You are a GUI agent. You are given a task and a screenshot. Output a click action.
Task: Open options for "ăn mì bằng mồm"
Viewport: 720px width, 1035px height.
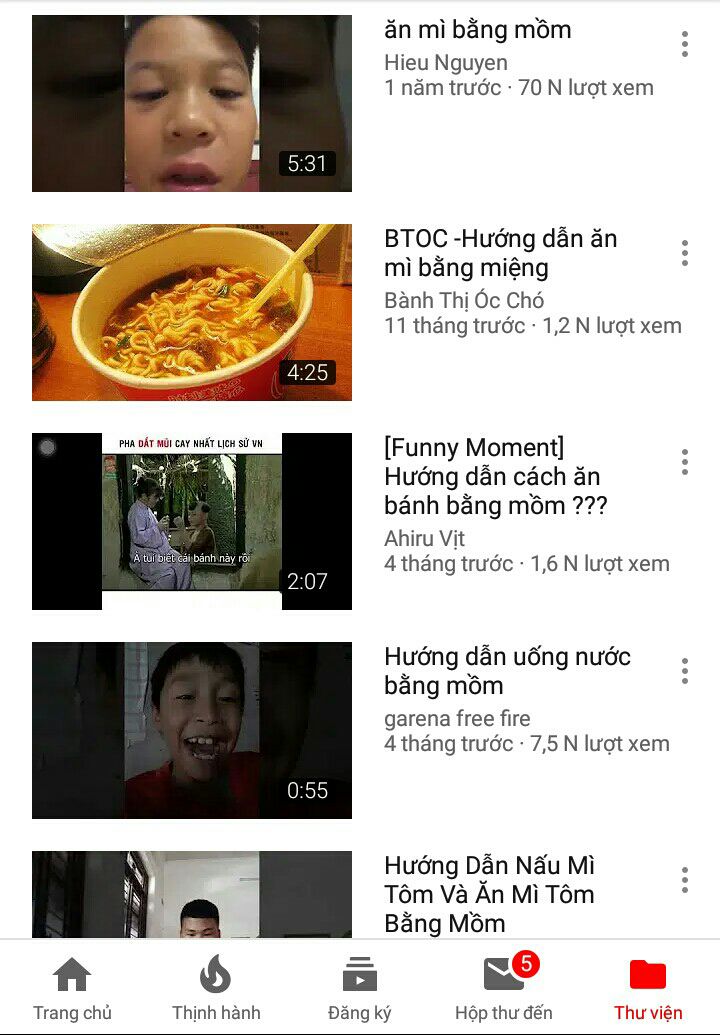click(684, 44)
